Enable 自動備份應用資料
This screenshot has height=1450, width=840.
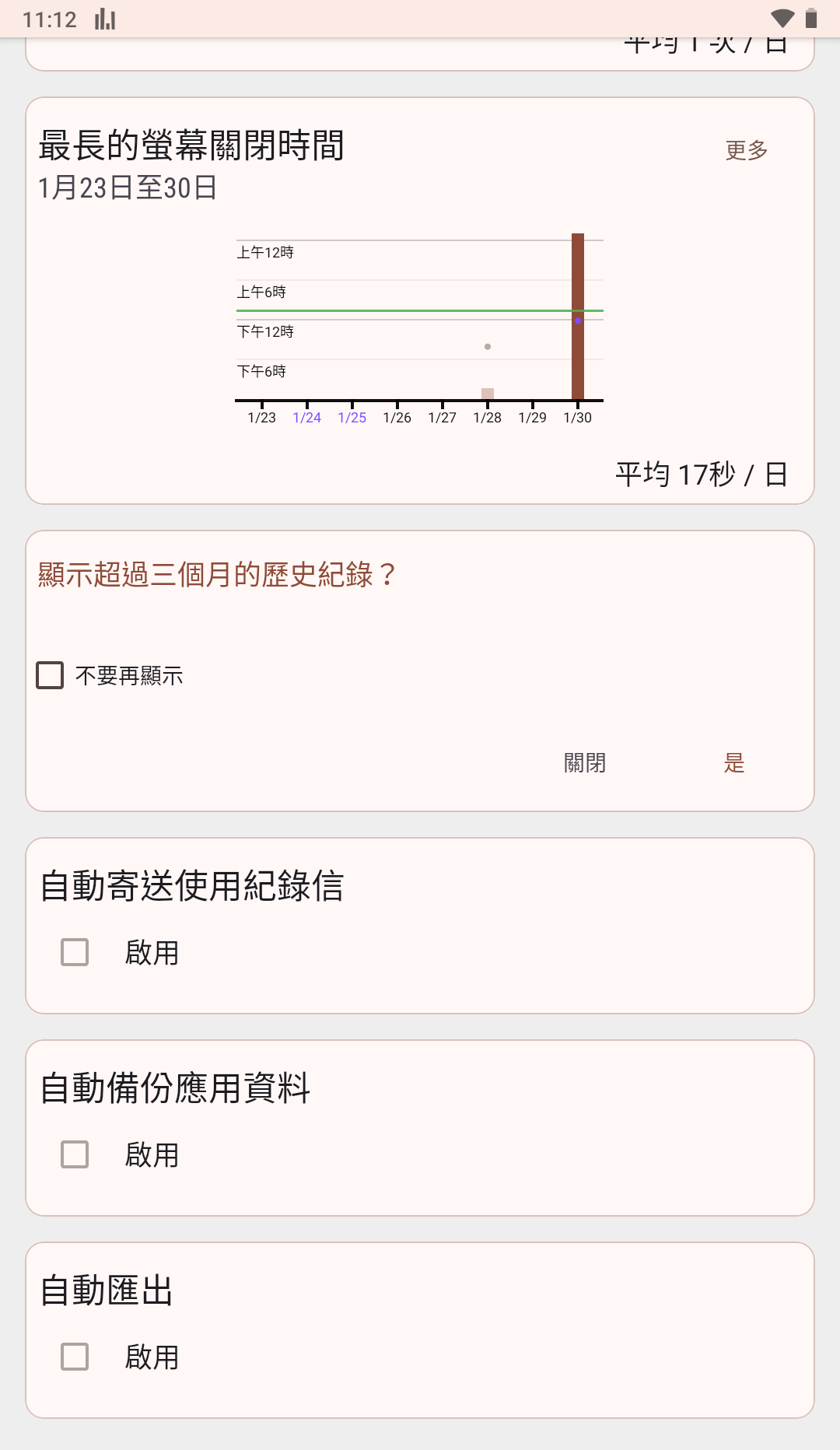pos(75,1154)
